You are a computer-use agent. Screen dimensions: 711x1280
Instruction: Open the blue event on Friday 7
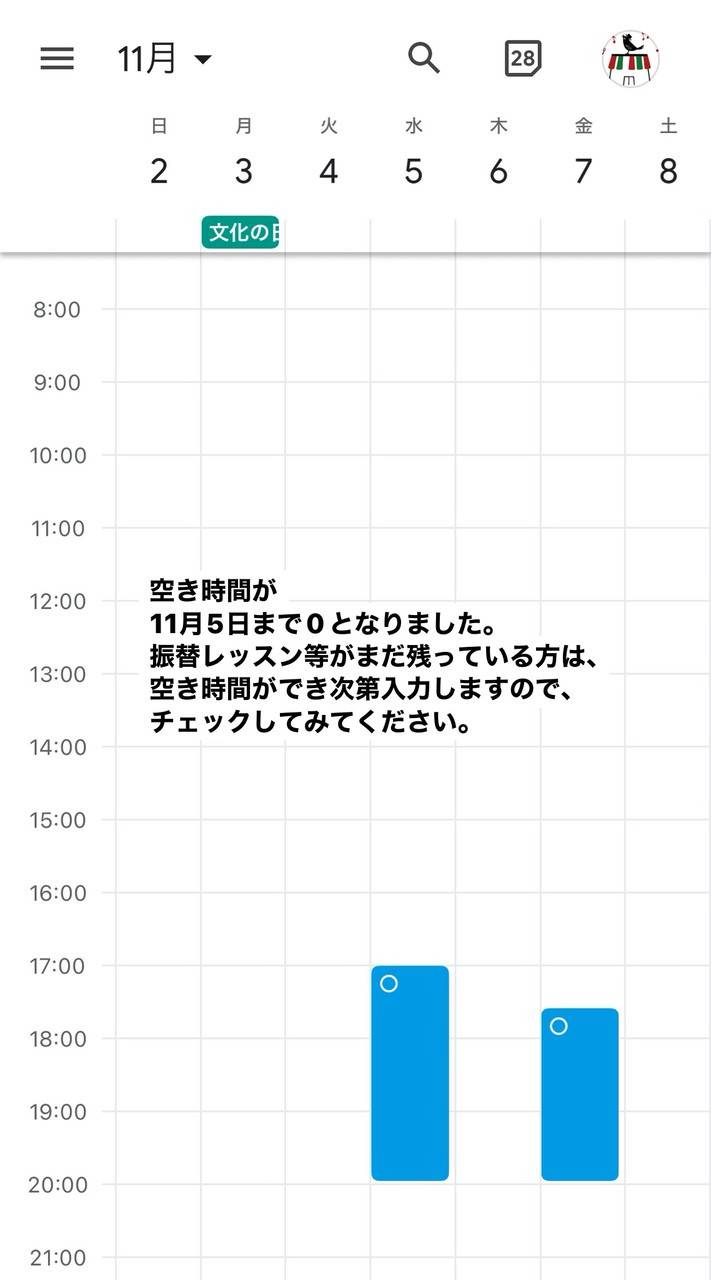580,1095
